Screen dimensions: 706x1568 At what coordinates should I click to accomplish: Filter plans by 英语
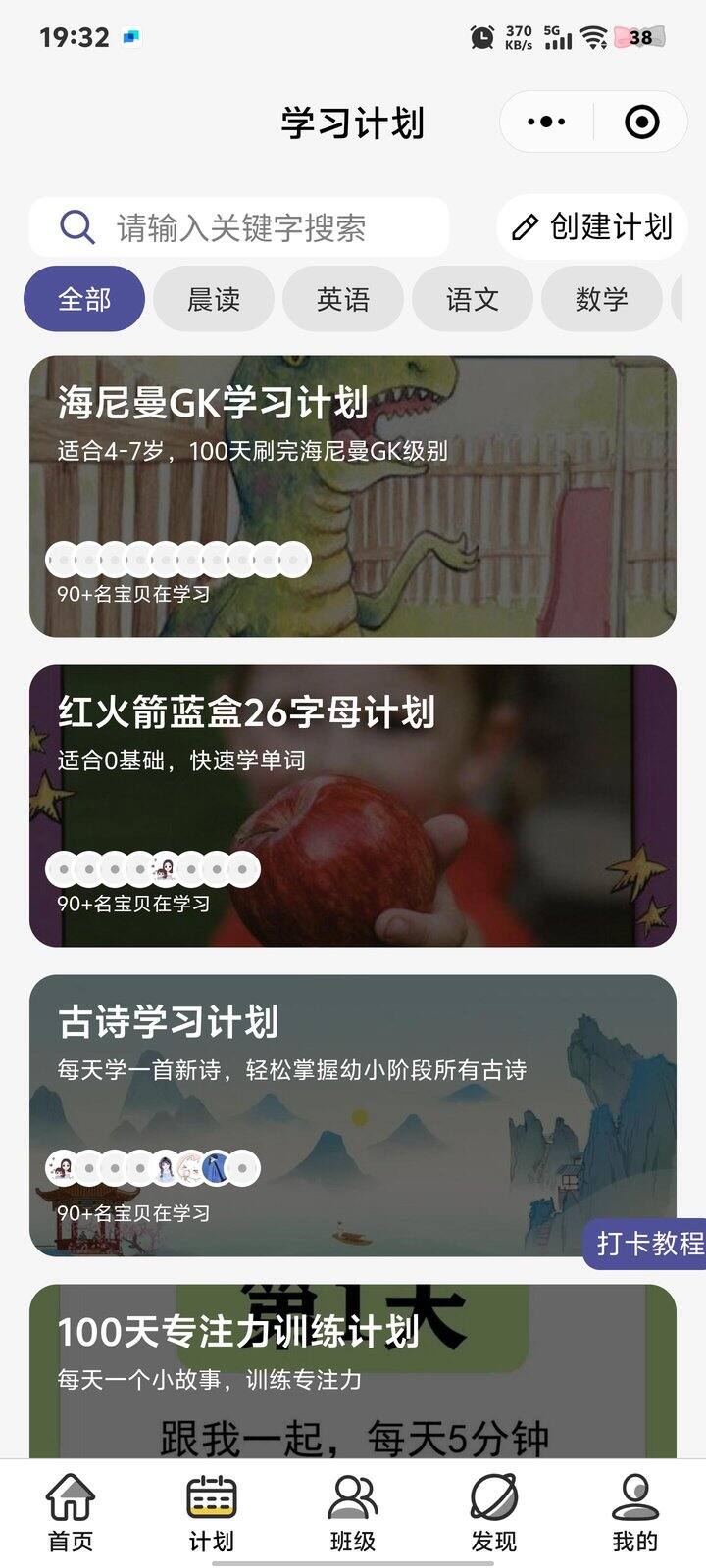(x=343, y=299)
